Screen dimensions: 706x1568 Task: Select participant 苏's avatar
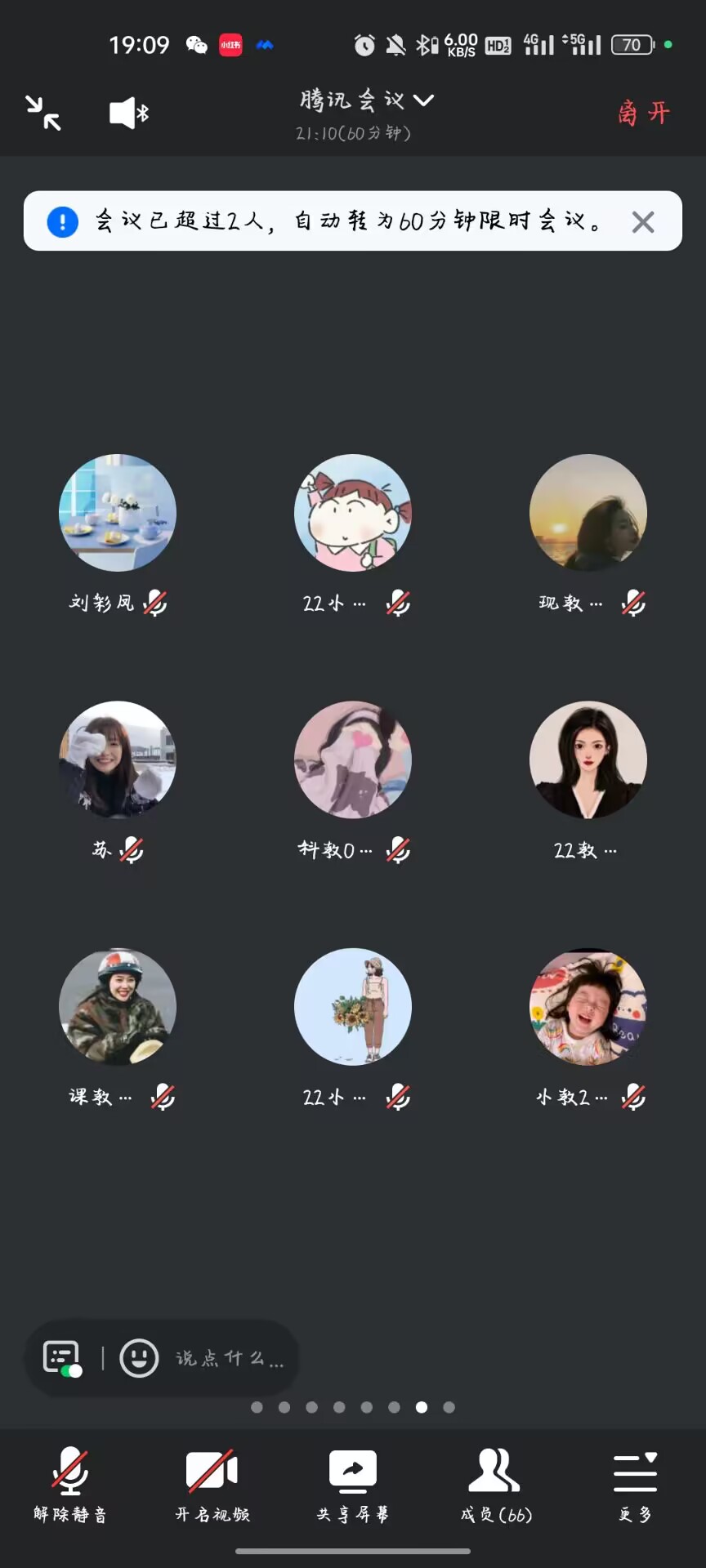tap(118, 759)
